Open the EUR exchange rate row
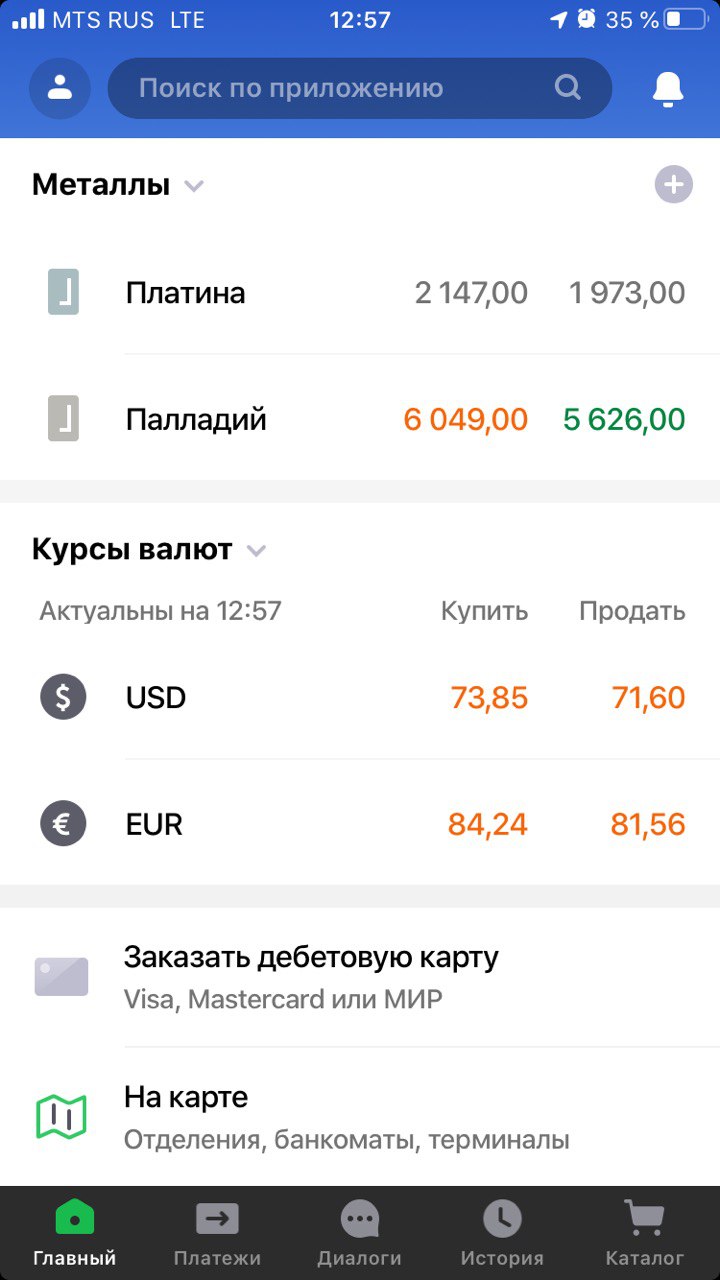Viewport: 720px width, 1280px height. [x=360, y=824]
